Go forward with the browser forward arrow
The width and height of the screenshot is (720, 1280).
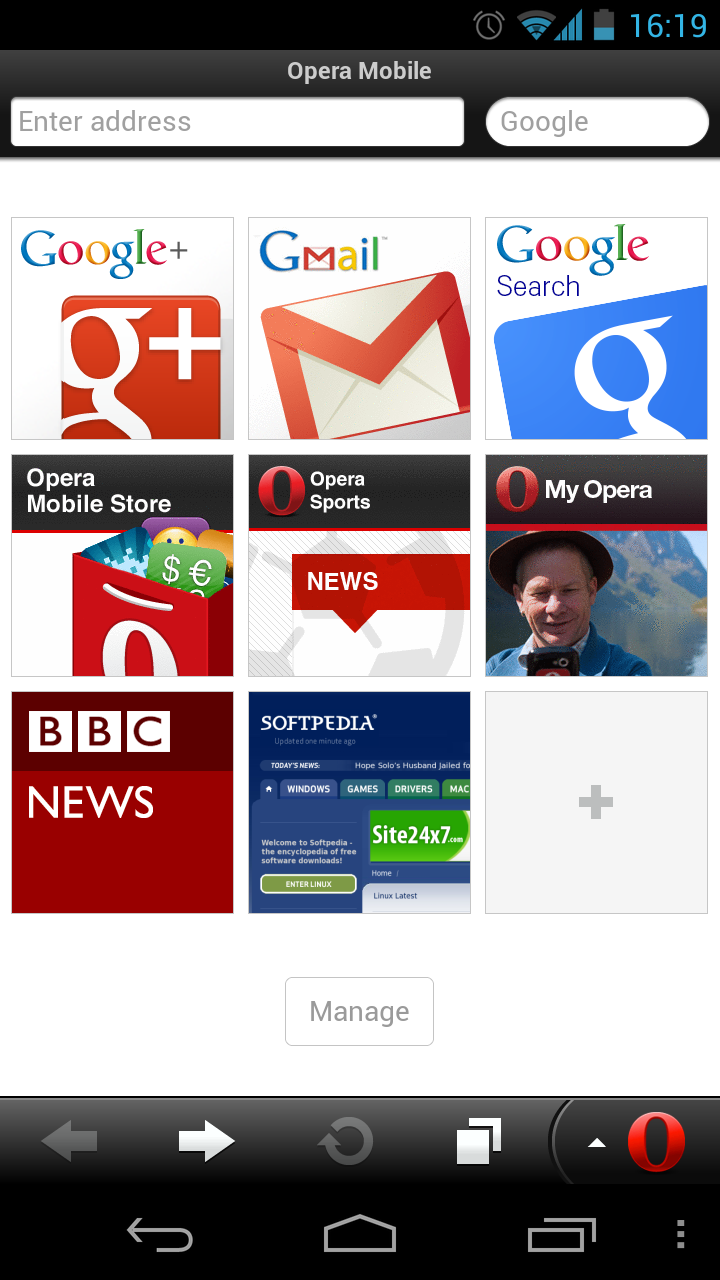coord(207,1141)
